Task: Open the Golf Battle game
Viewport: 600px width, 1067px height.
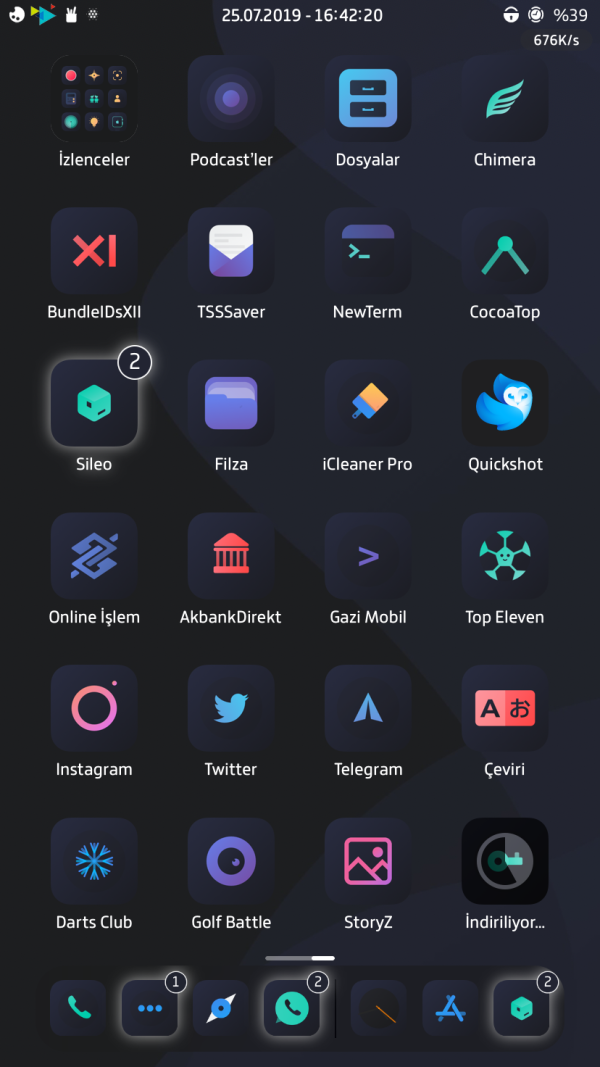Action: 231,861
